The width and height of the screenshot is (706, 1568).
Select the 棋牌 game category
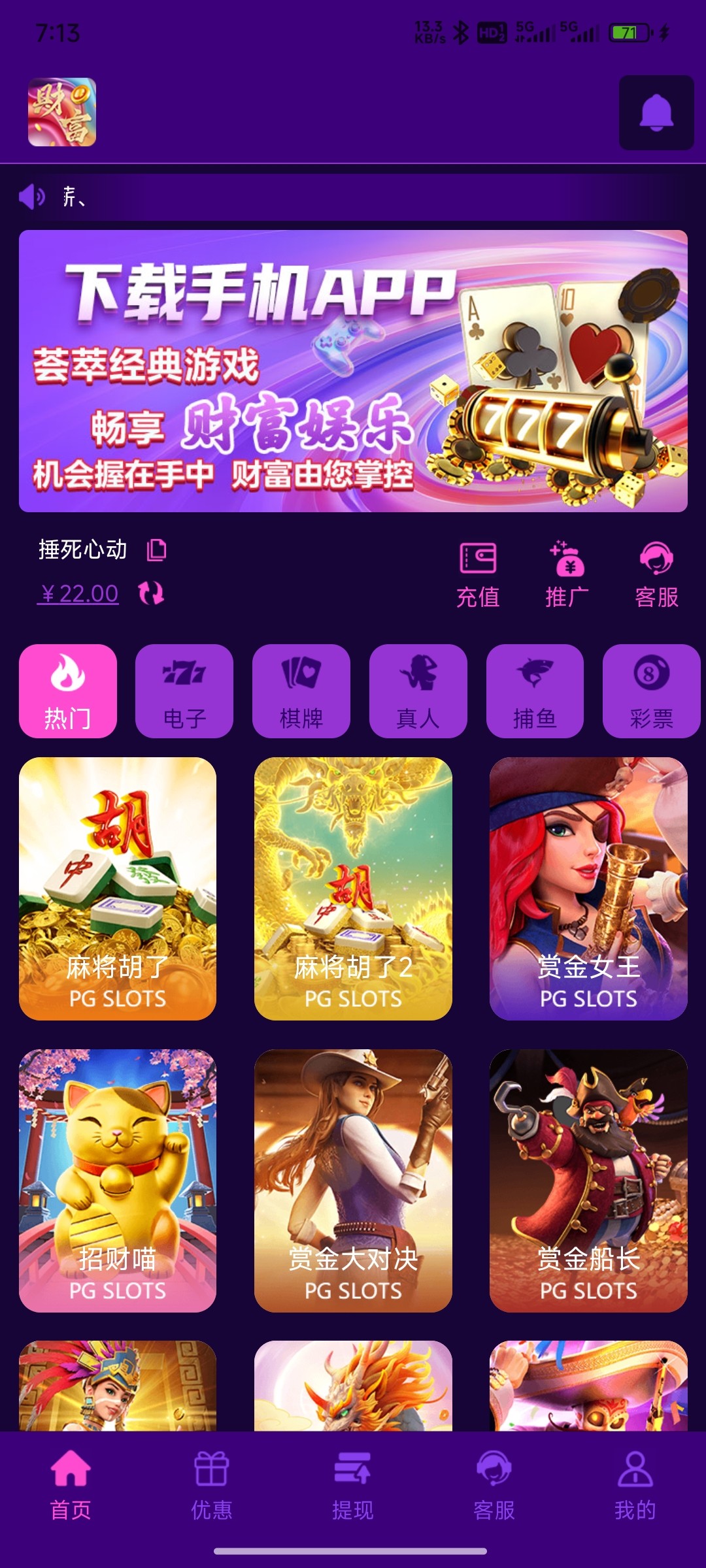[301, 691]
